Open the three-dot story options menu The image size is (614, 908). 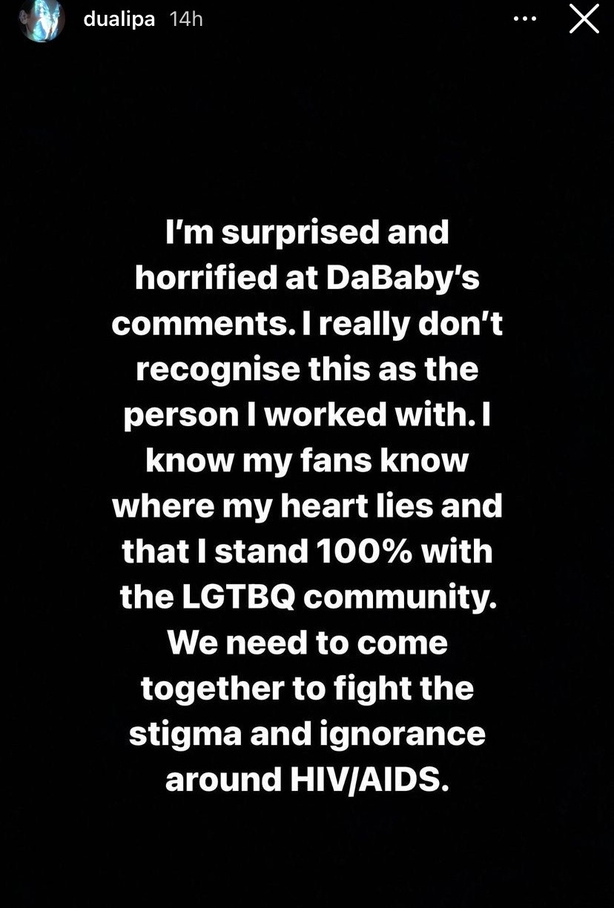pos(523,19)
